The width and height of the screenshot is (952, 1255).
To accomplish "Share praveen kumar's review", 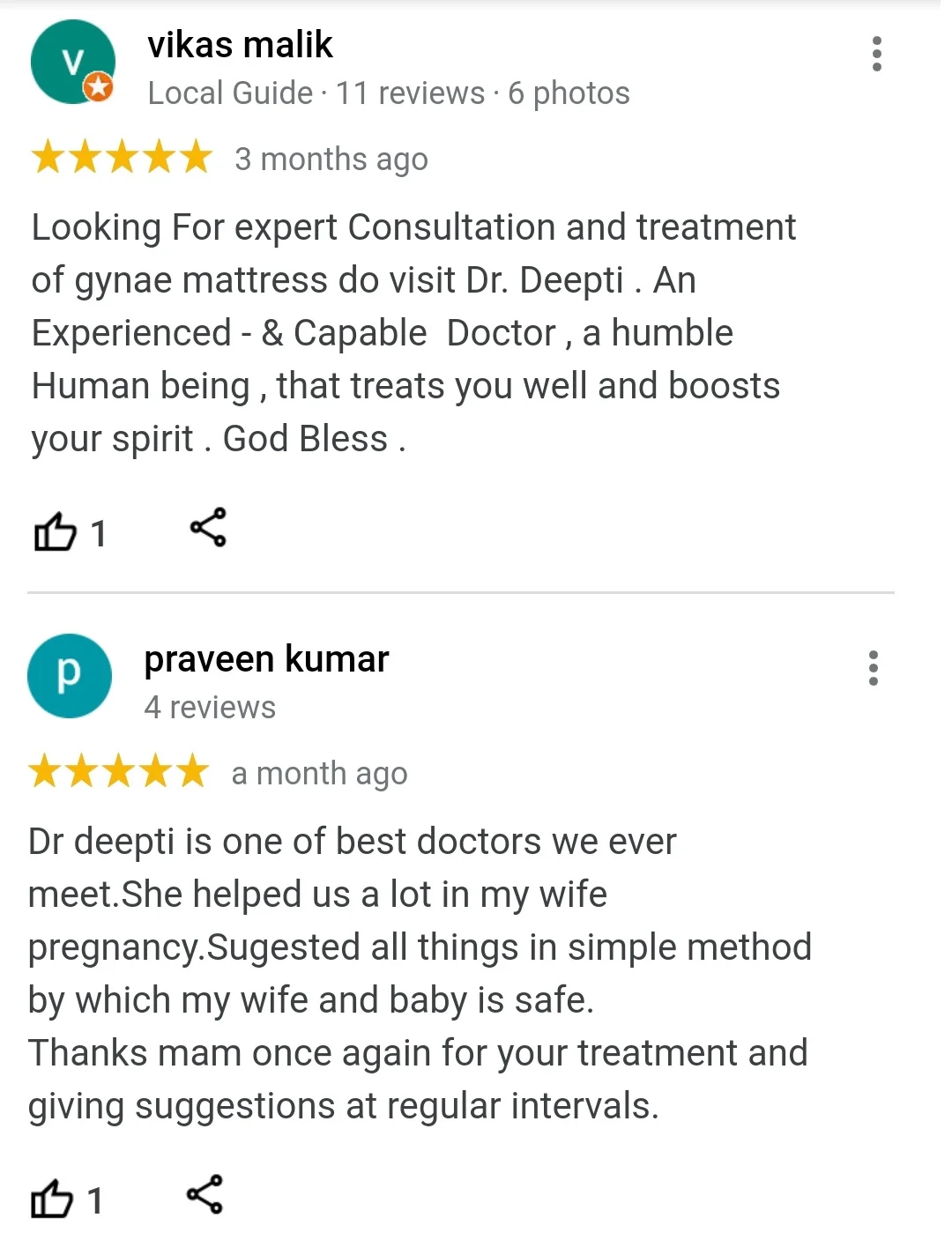I will click(x=205, y=1195).
